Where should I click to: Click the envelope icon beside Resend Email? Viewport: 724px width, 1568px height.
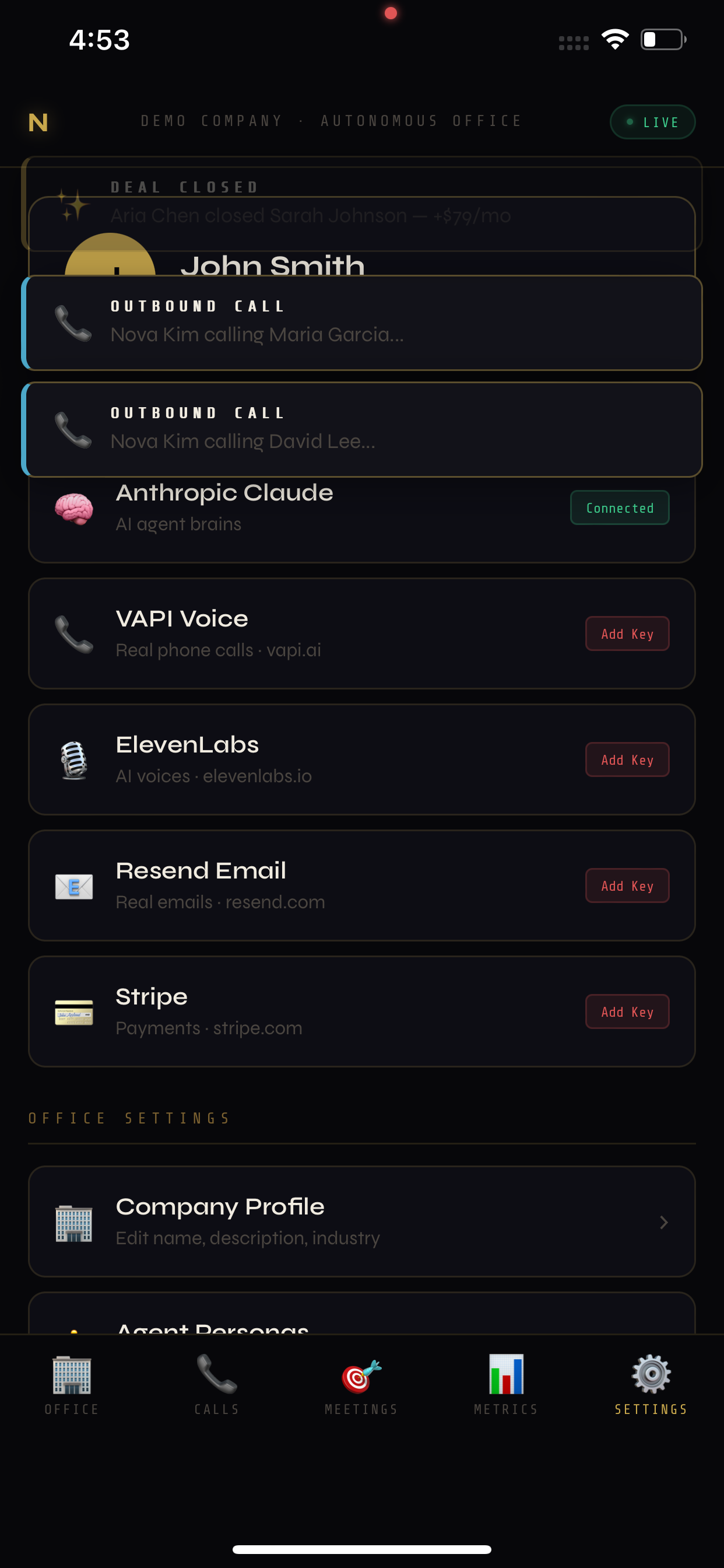(x=73, y=885)
